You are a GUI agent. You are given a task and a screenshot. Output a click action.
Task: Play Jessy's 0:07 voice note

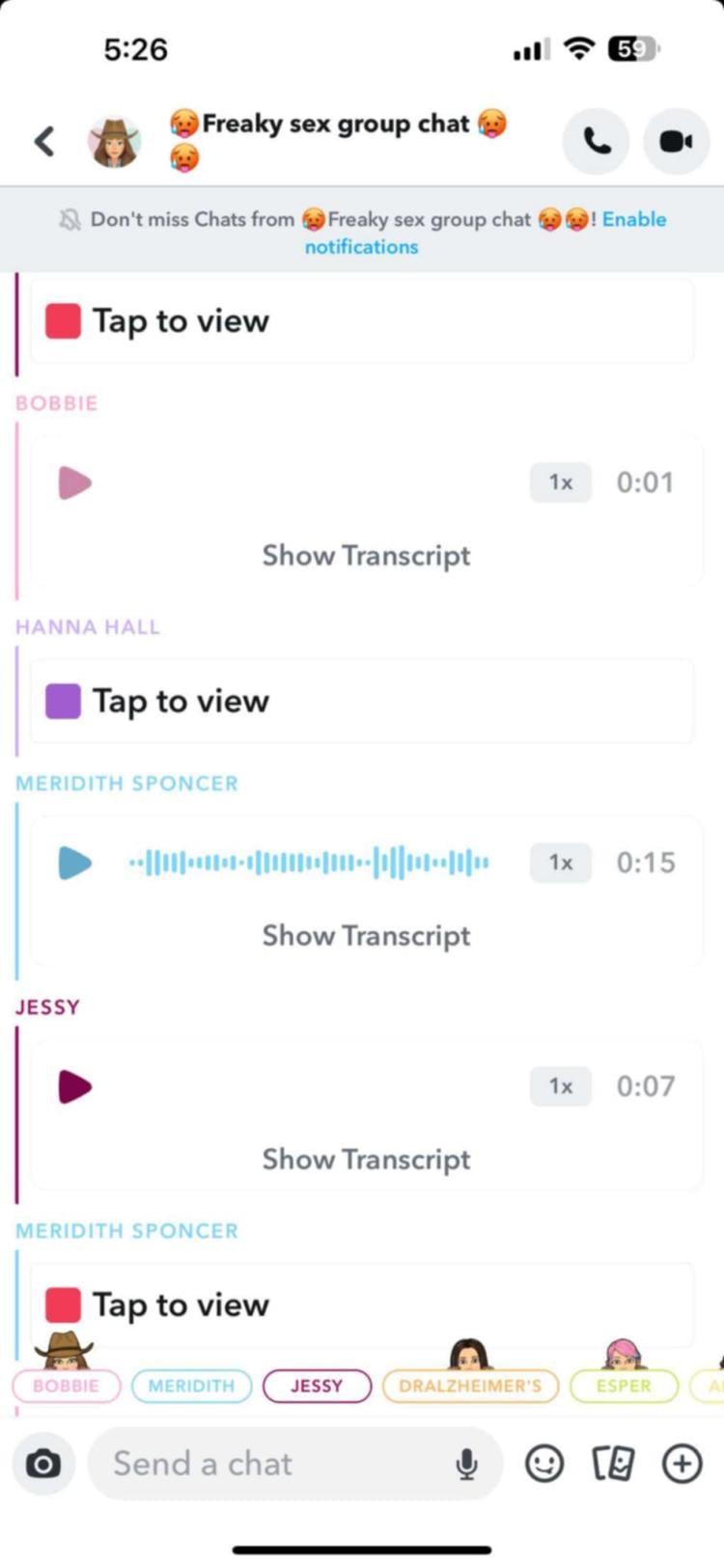tap(74, 1087)
